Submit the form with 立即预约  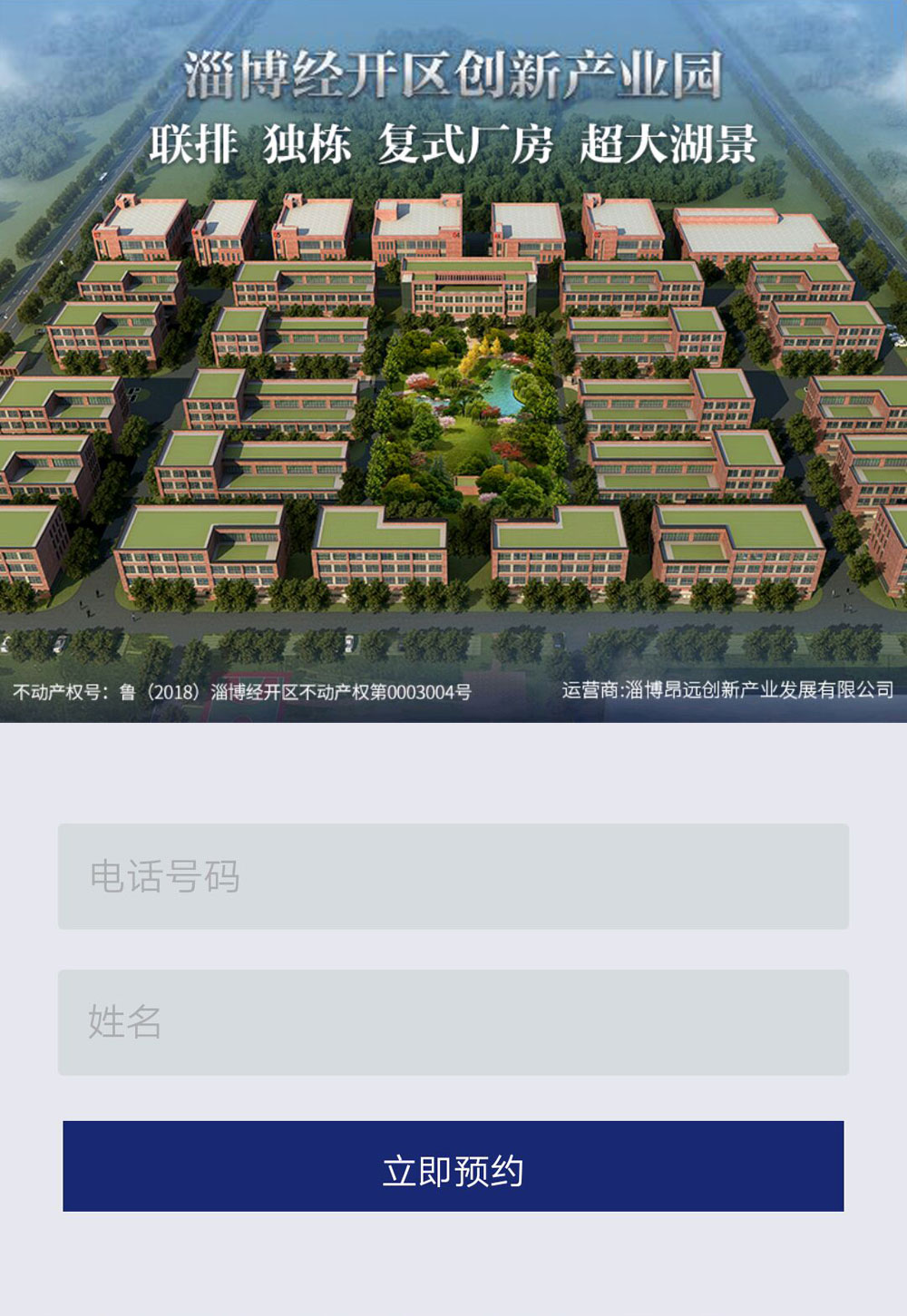pyautogui.click(x=453, y=1166)
